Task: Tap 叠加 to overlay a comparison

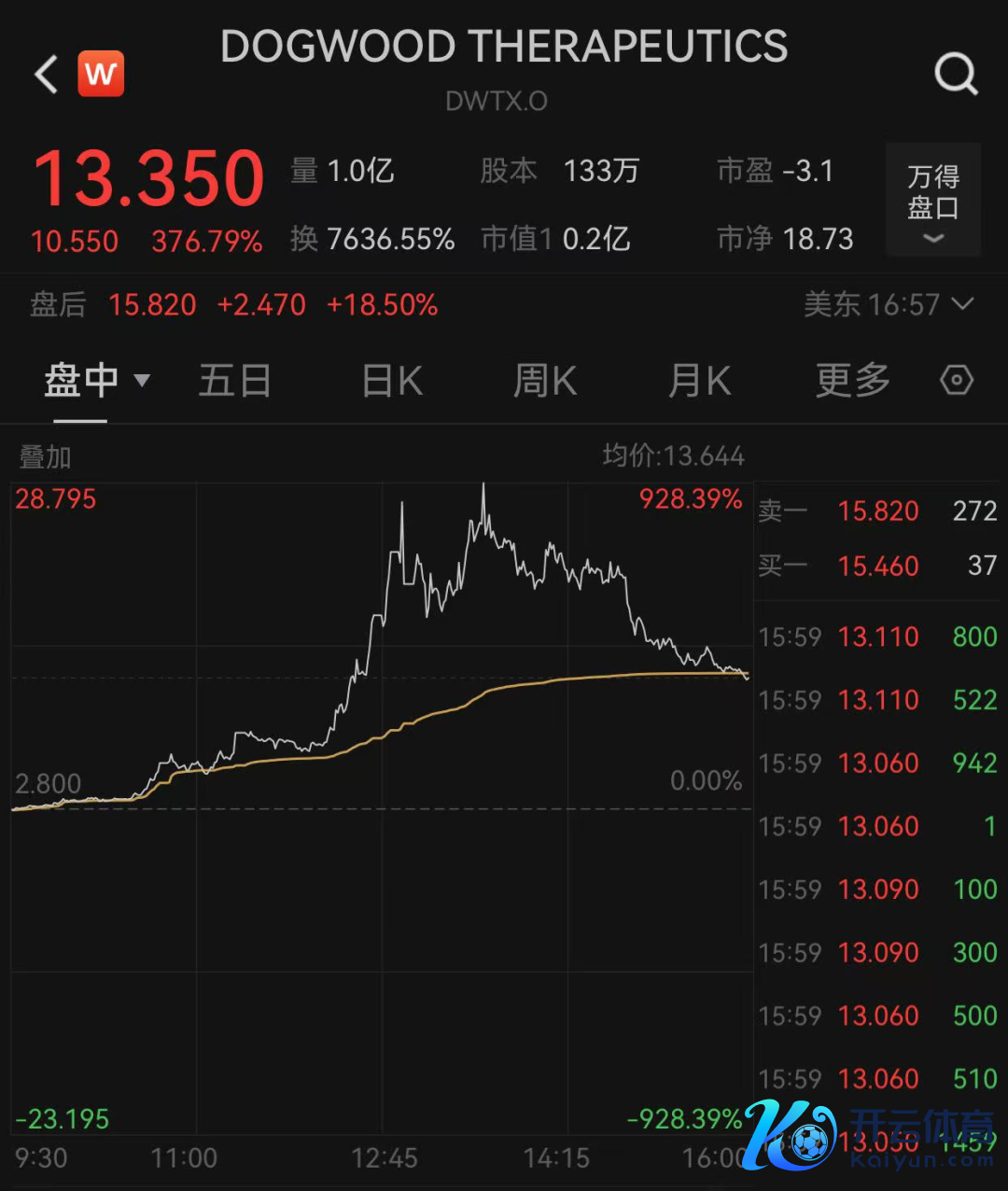Action: coord(45,457)
